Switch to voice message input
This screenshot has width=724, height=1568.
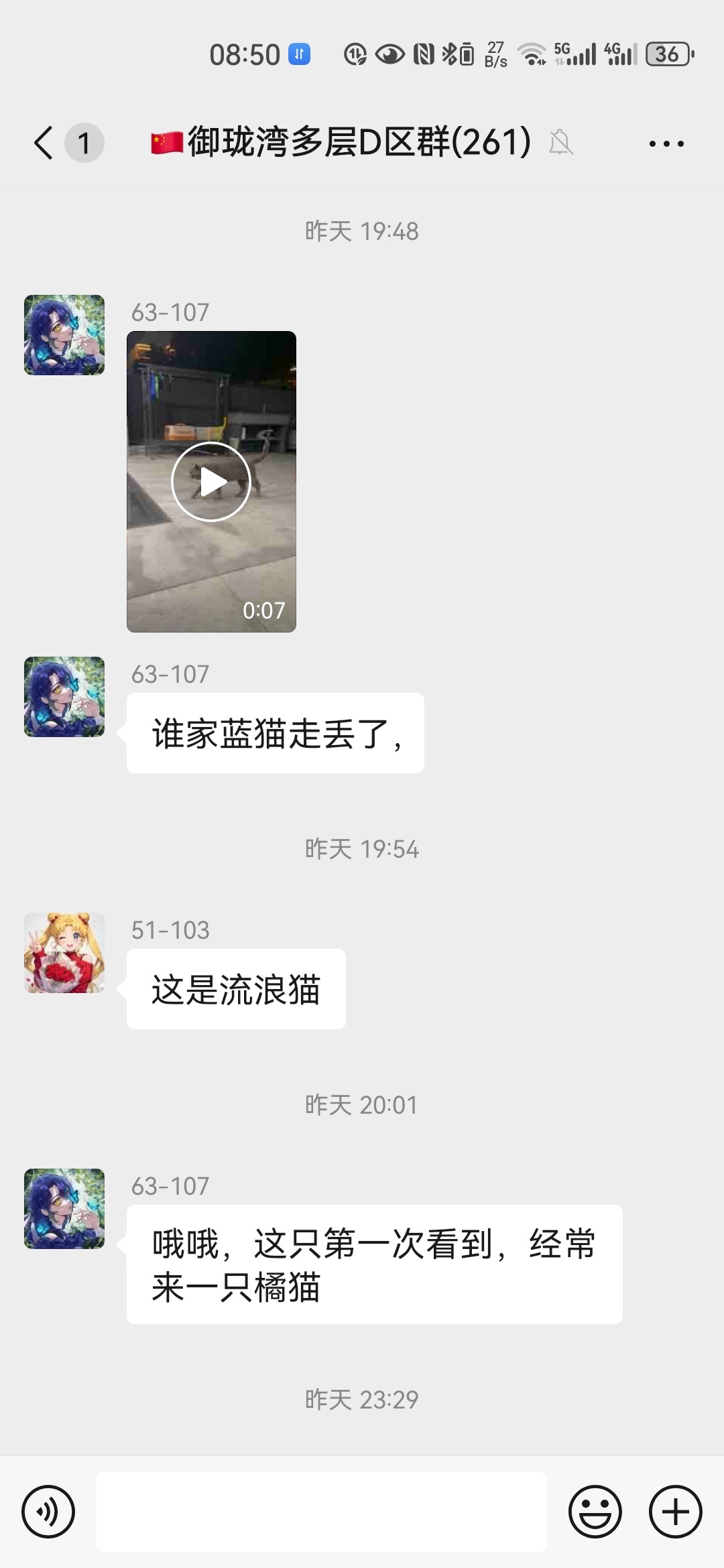pyautogui.click(x=48, y=1512)
